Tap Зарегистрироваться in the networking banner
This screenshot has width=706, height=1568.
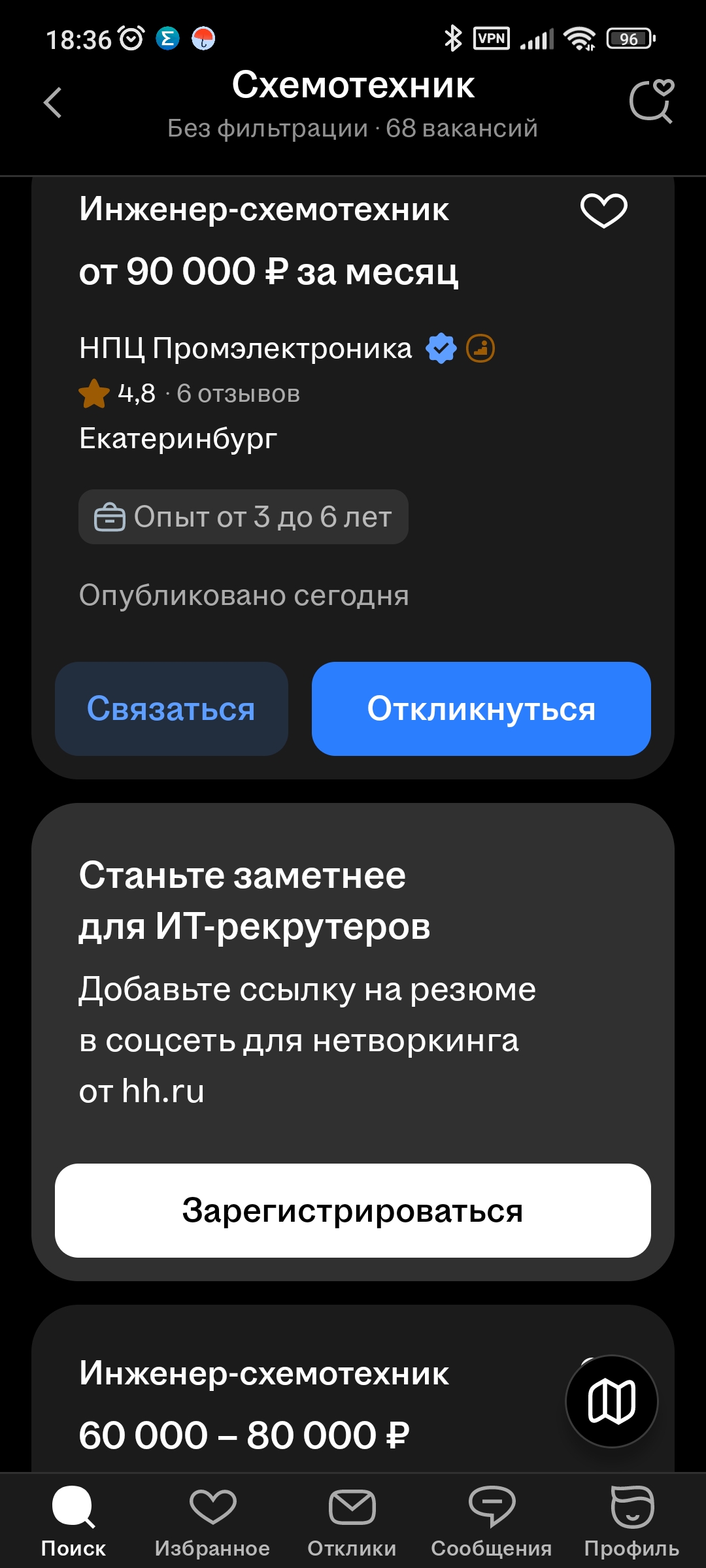coord(353,1211)
